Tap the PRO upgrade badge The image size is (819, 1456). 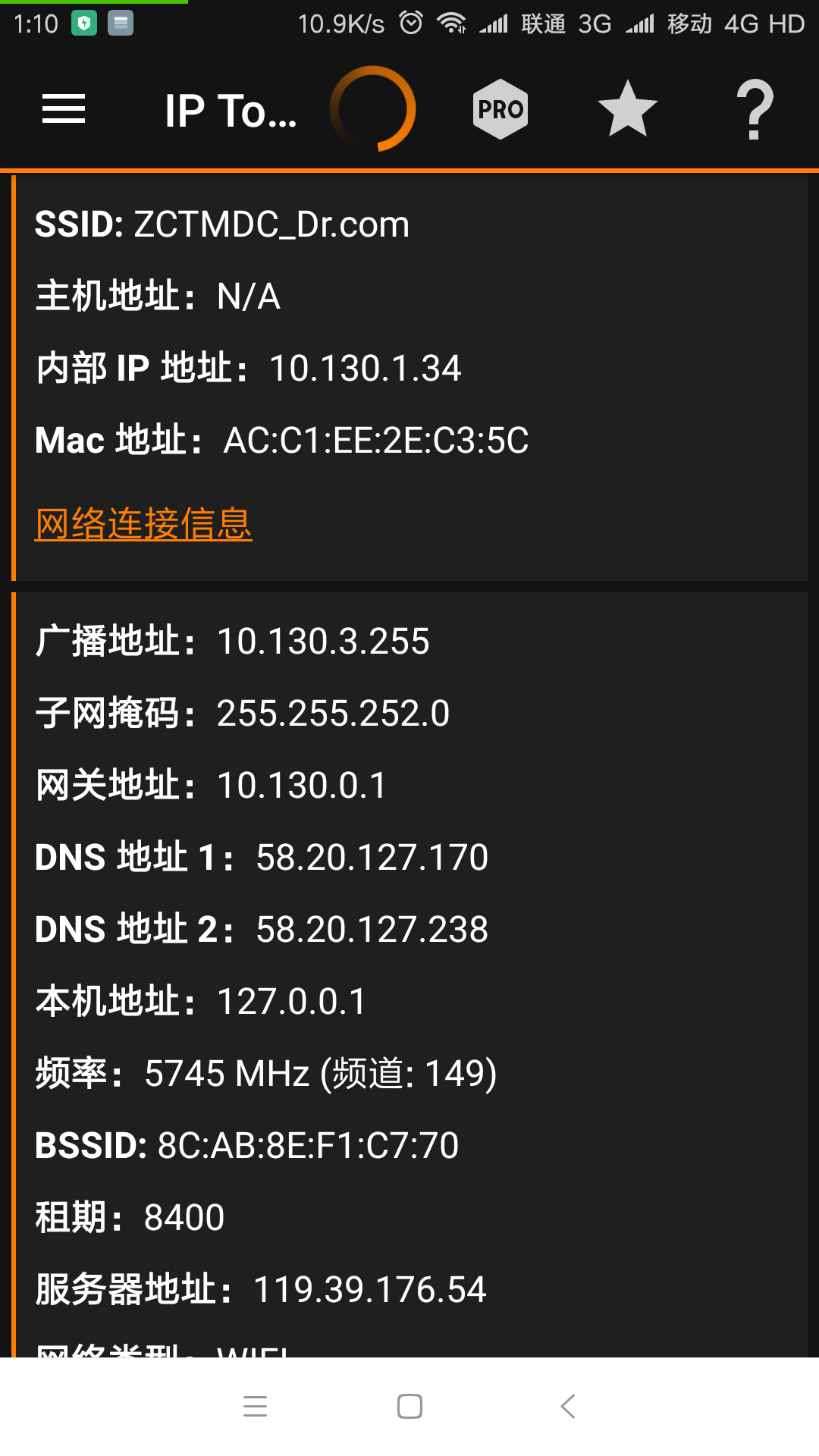pos(500,109)
